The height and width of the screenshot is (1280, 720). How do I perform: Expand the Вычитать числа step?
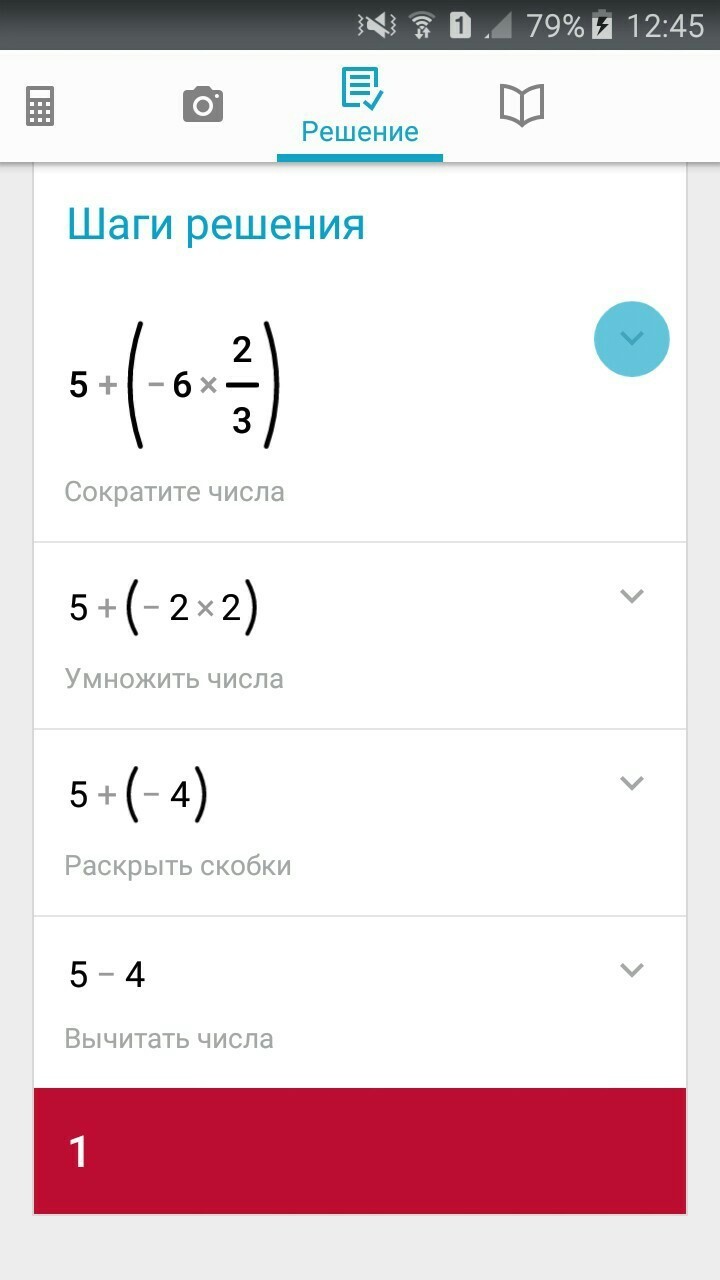click(631, 970)
